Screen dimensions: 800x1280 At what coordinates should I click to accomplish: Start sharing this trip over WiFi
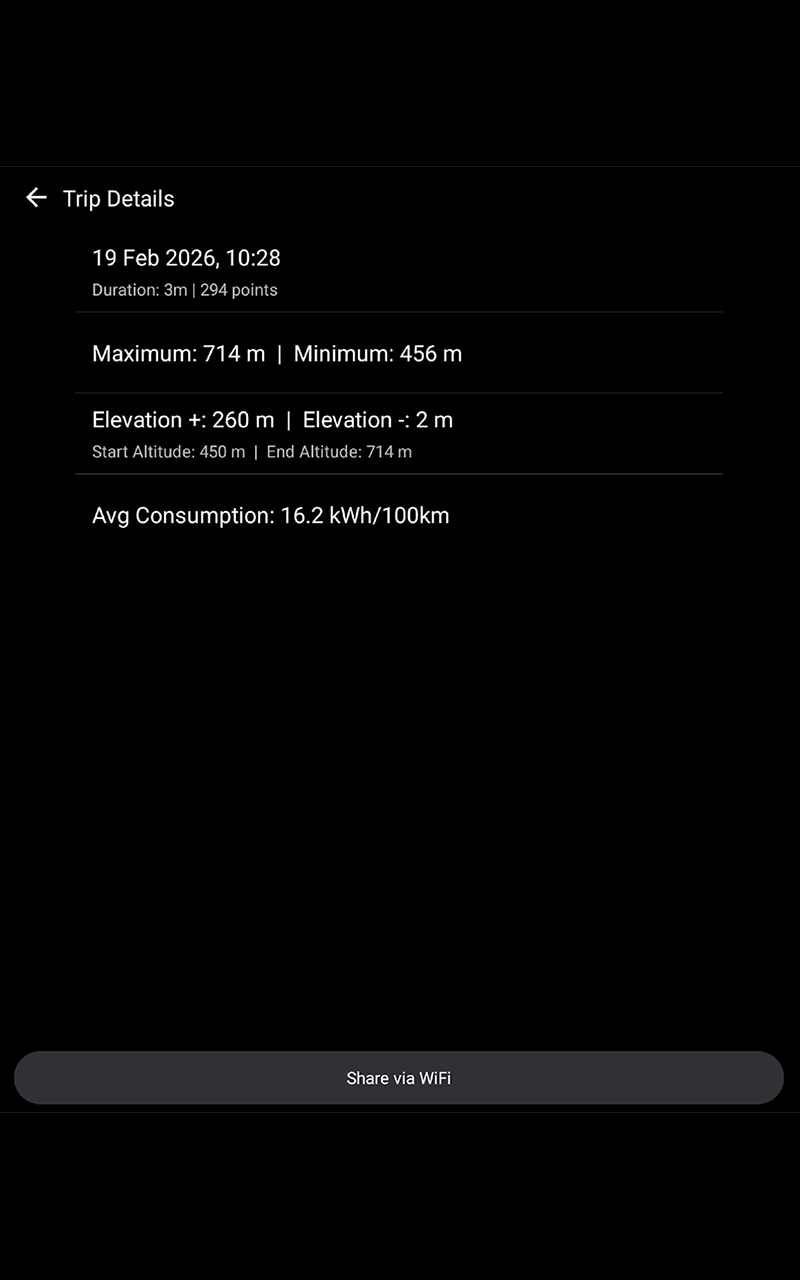point(399,1078)
